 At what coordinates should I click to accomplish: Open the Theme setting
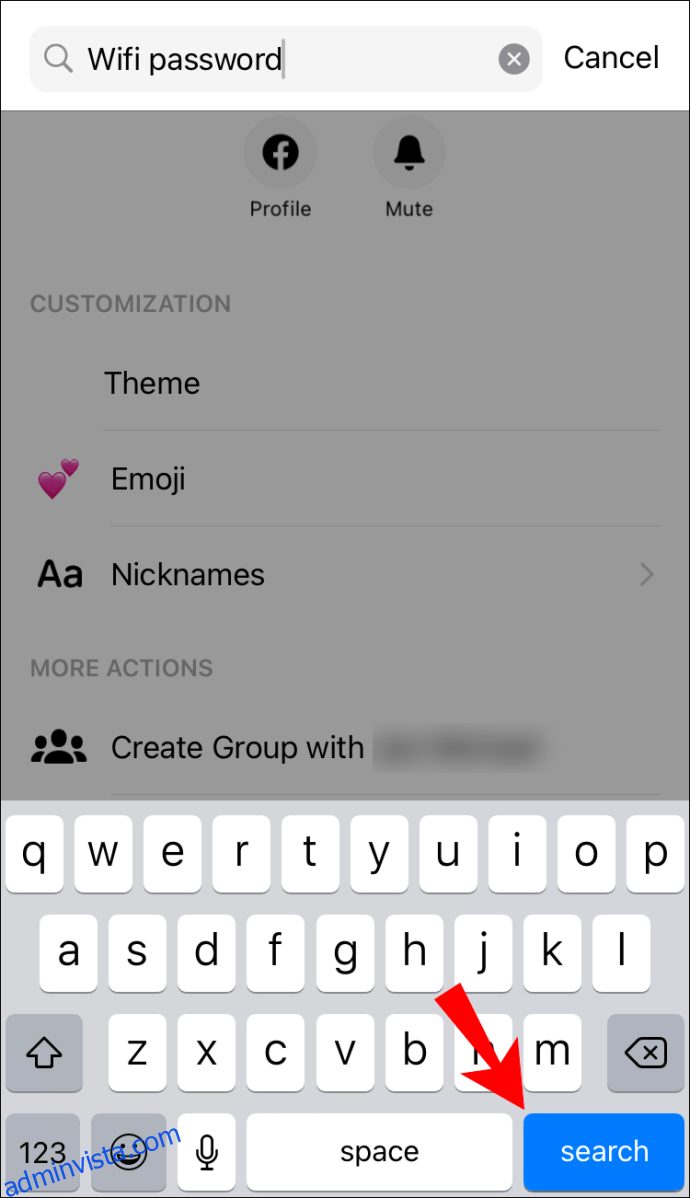pyautogui.click(x=345, y=383)
